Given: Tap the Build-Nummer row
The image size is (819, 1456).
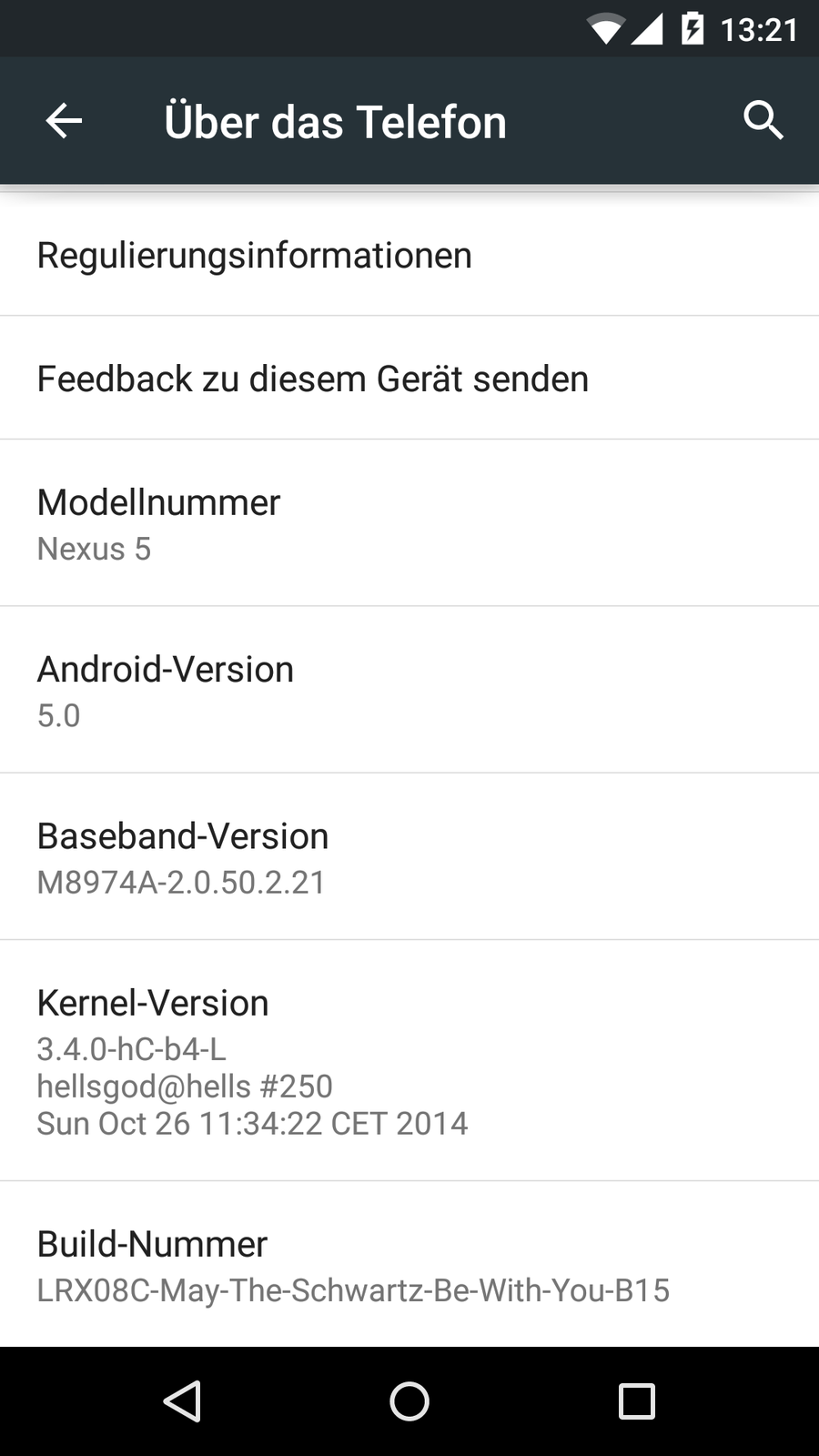Looking at the screenshot, I should 409,1265.
